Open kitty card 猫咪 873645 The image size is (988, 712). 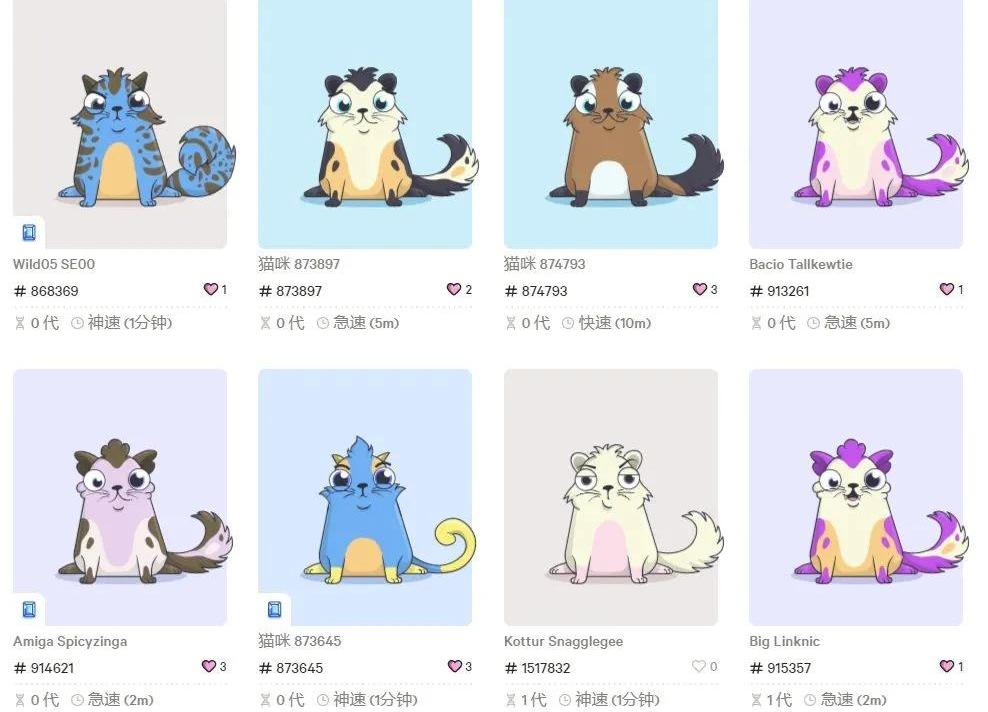(365, 497)
